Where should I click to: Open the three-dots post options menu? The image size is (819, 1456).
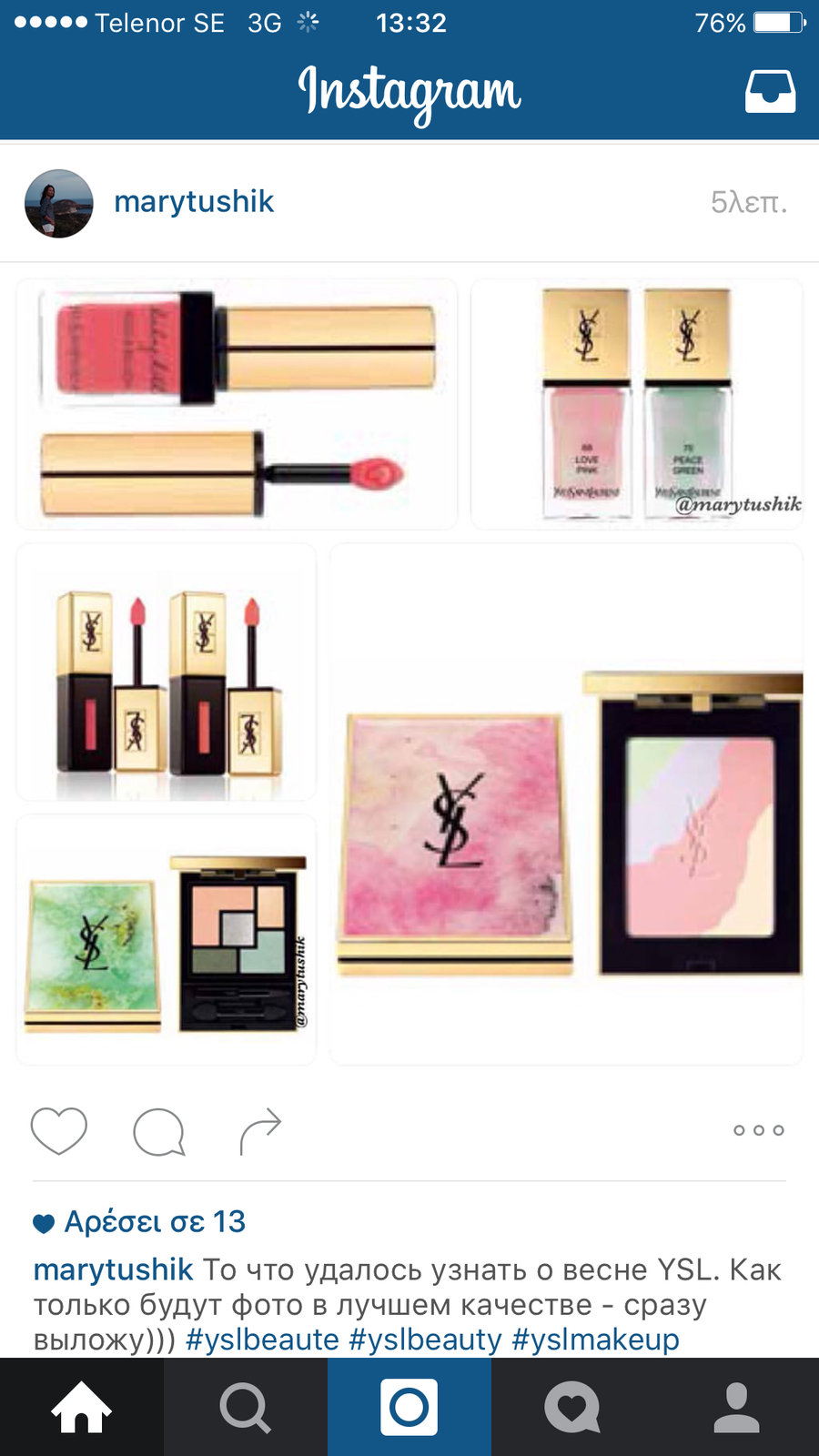click(x=758, y=1130)
